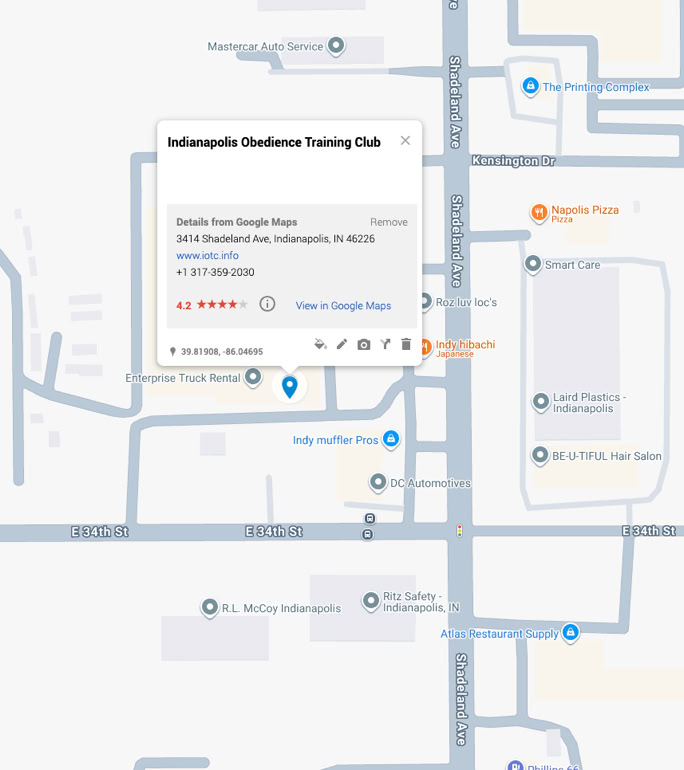684x770 pixels.
Task: Select the blue location pin on the map
Action: [289, 386]
